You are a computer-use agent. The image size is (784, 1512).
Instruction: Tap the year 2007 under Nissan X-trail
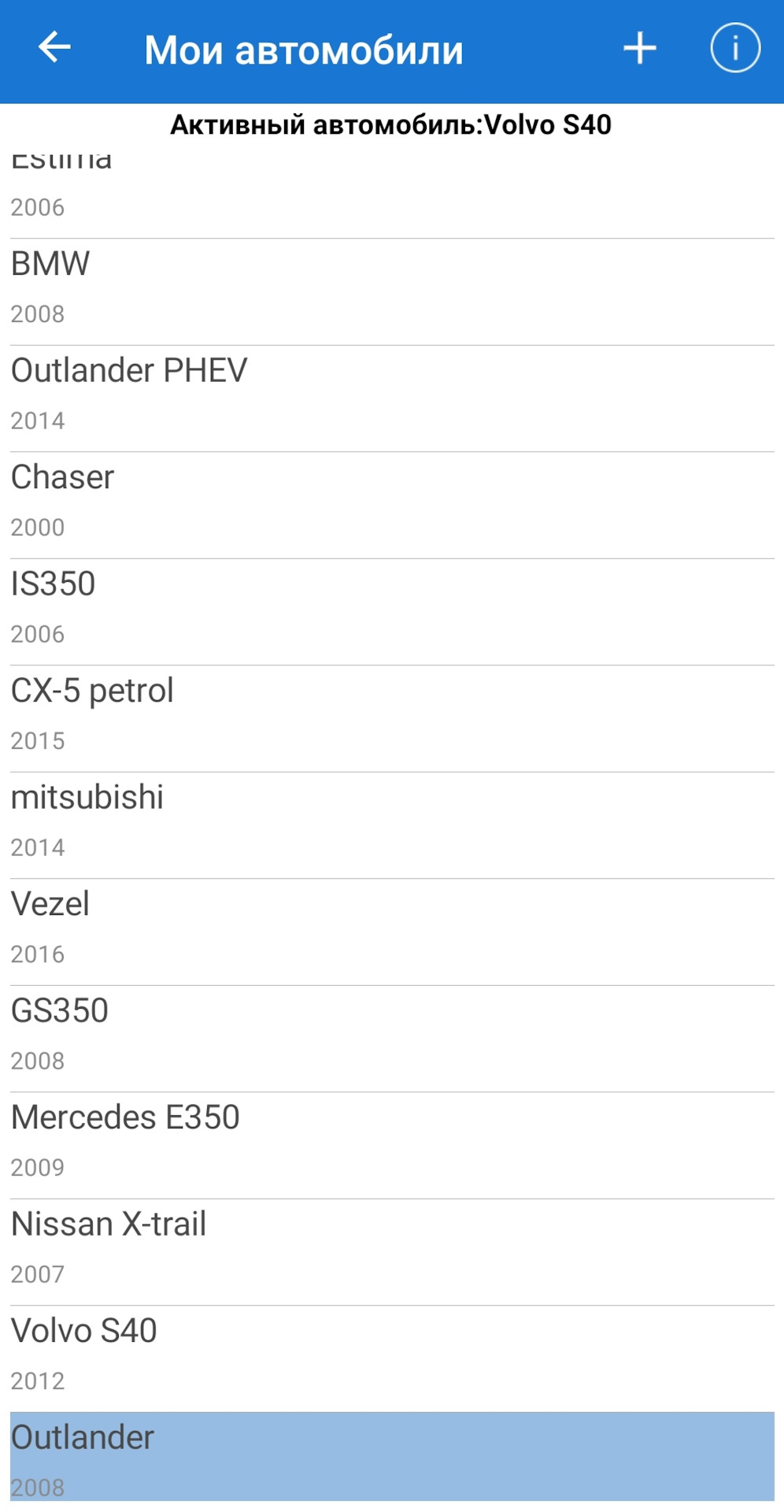tap(37, 1273)
